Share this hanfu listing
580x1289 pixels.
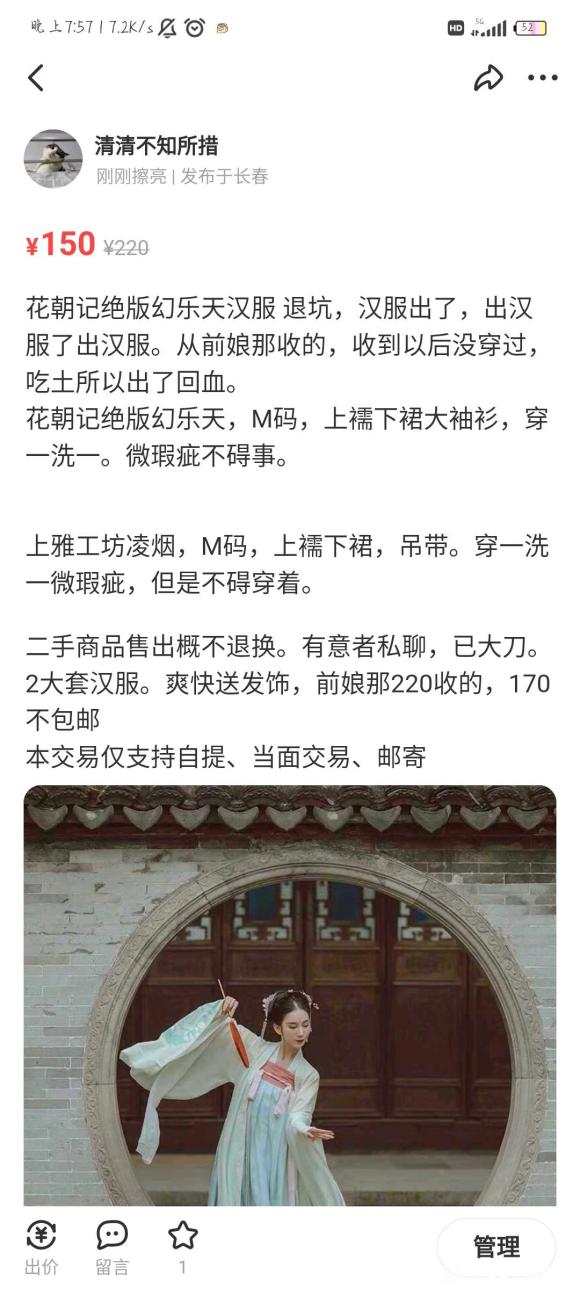pyautogui.click(x=488, y=78)
